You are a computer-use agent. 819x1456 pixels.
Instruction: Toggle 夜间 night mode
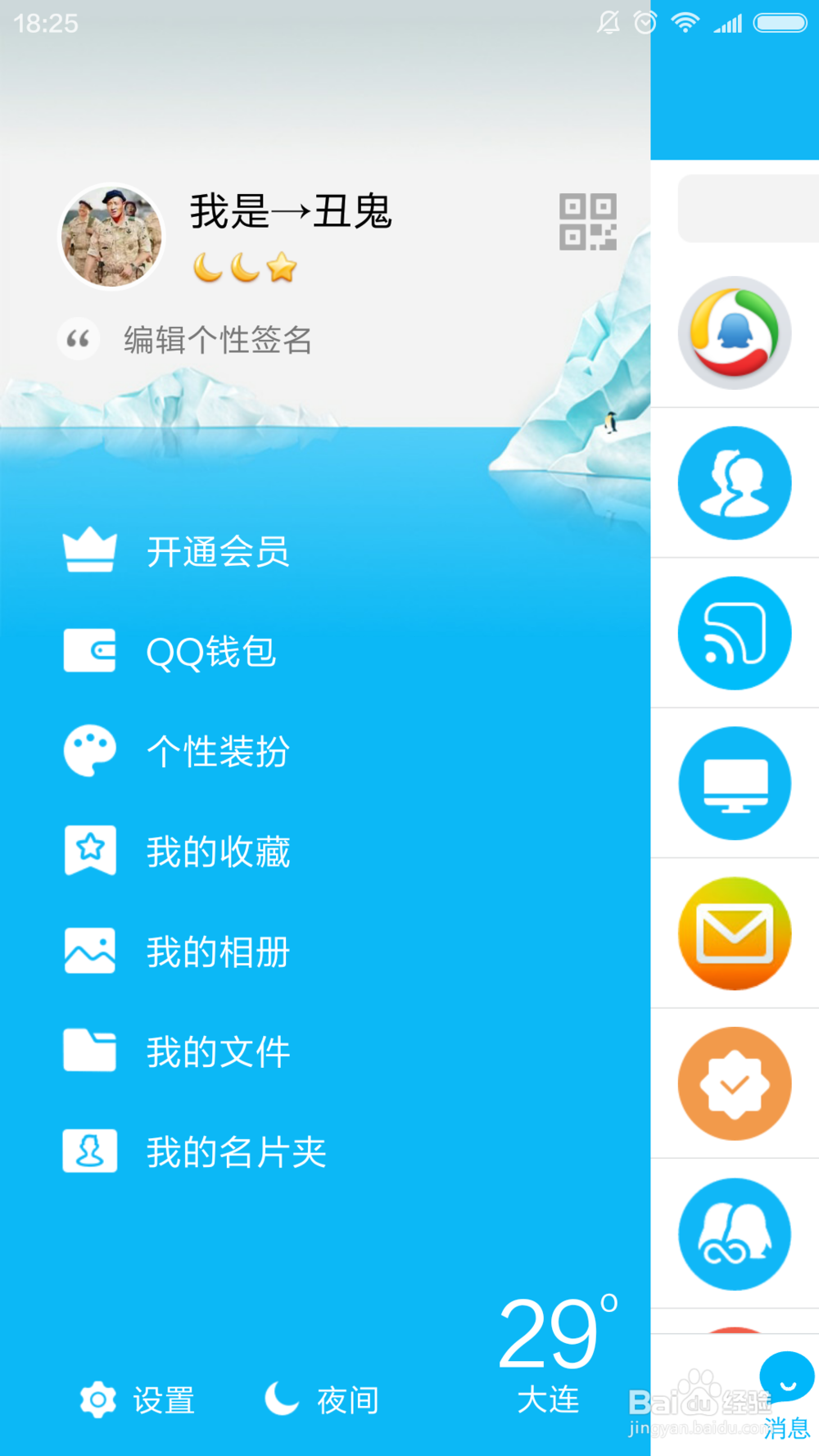coord(321,1399)
